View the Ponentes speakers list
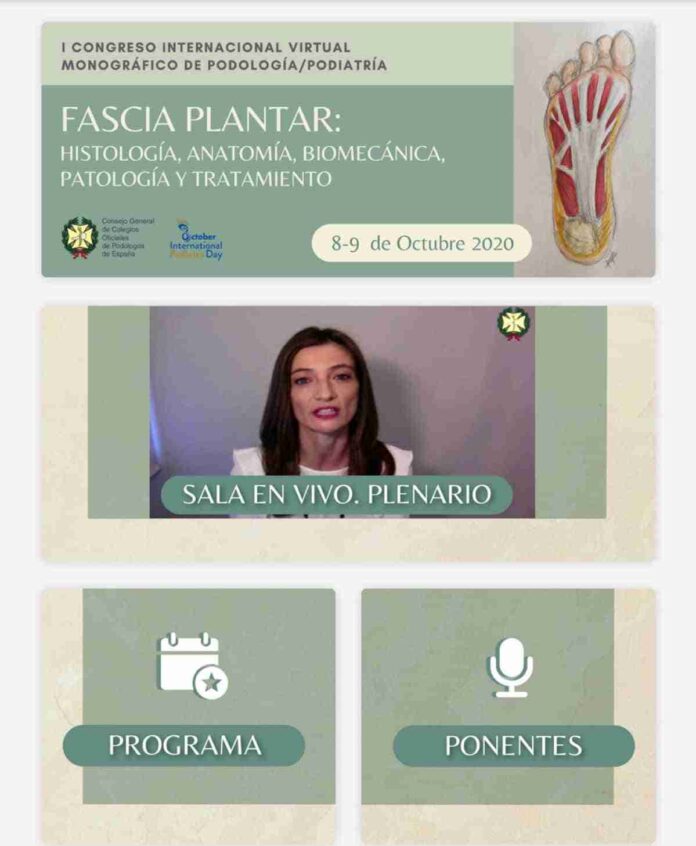The width and height of the screenshot is (696, 846). click(513, 745)
